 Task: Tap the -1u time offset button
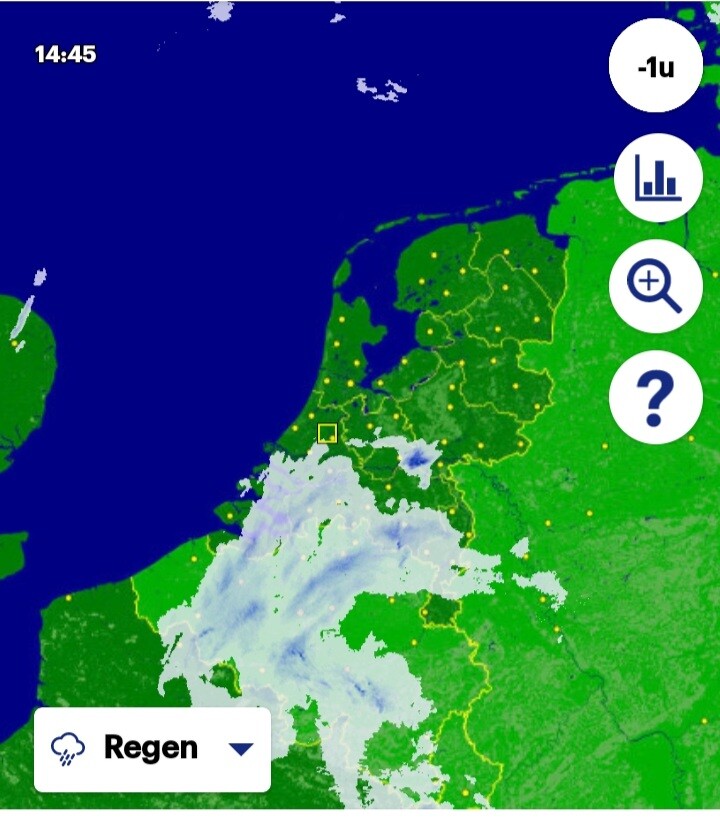tap(656, 66)
